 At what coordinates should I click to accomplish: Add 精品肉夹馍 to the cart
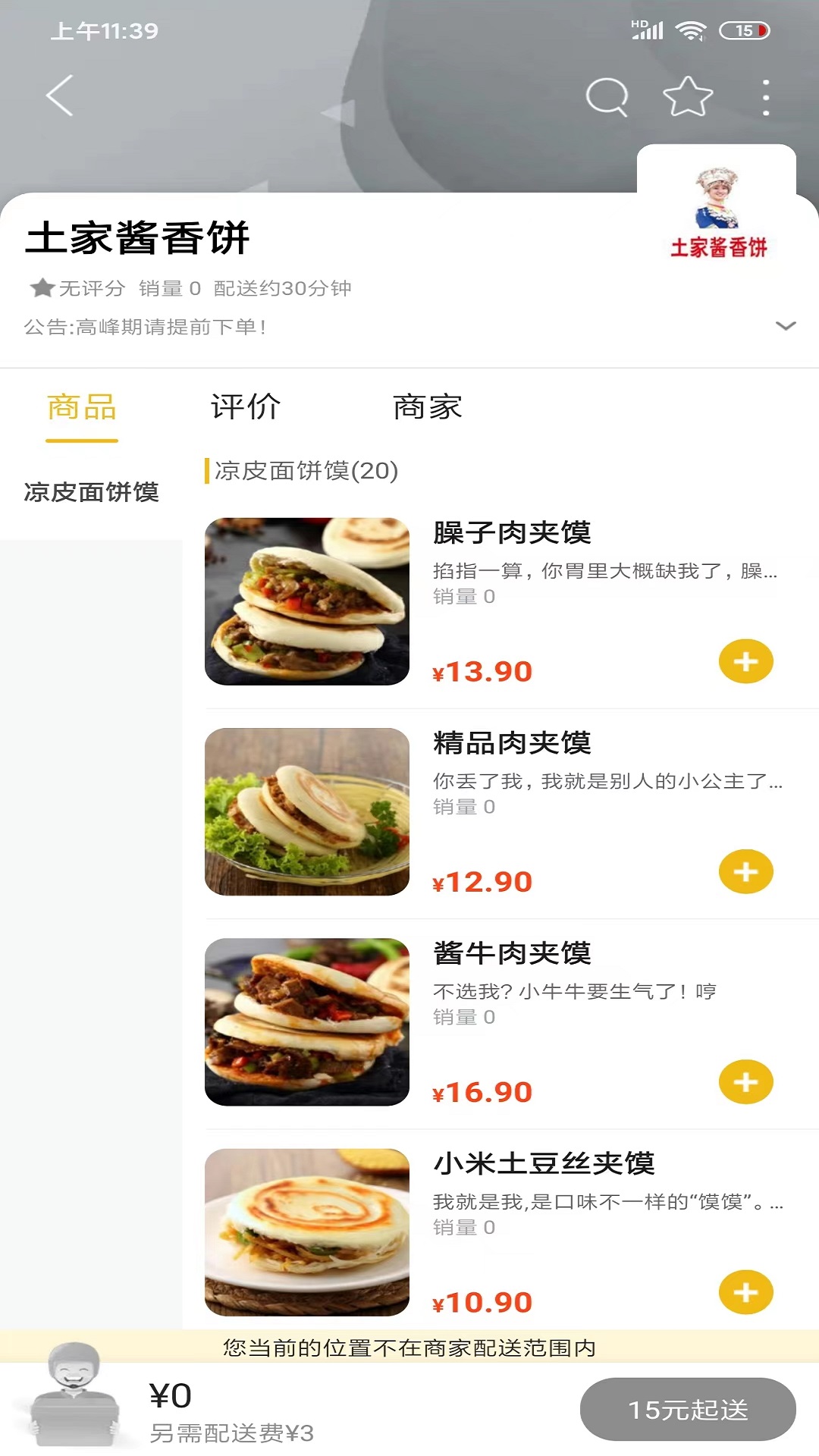(745, 871)
